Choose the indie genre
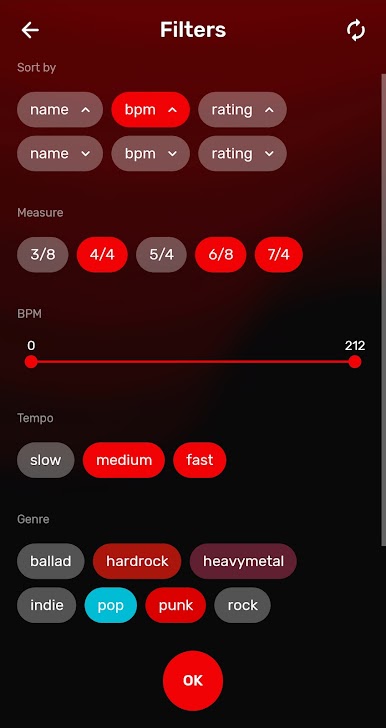Screen dimensions: 386x728 (46, 605)
